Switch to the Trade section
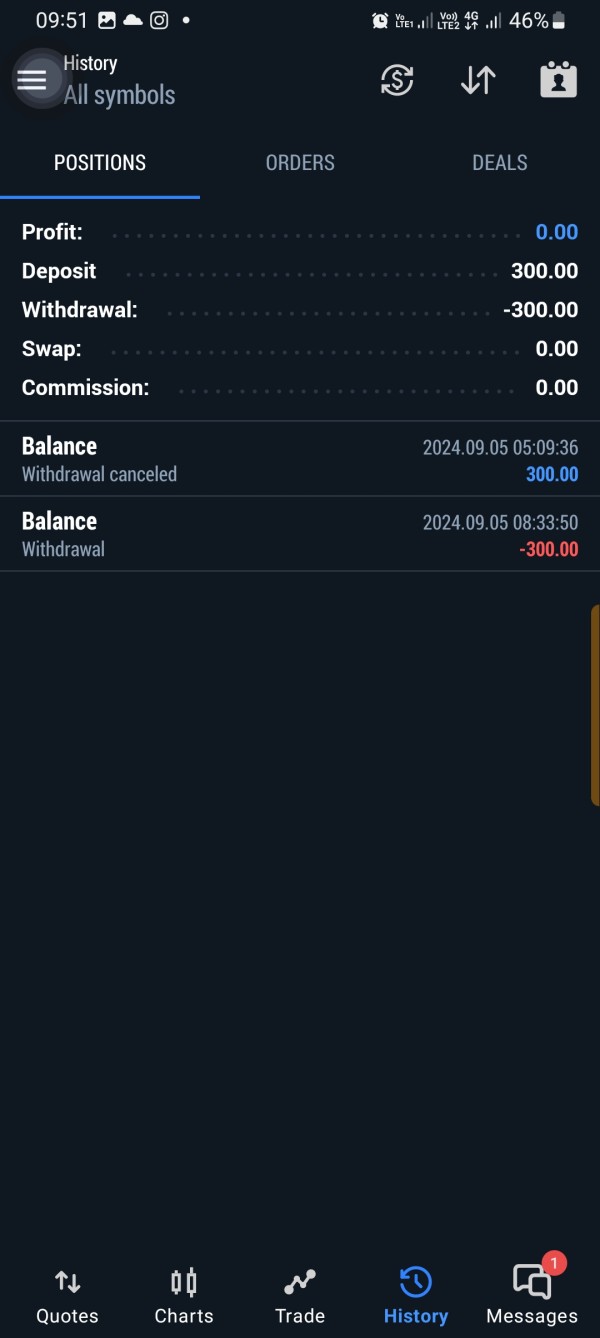Image resolution: width=600 pixels, height=1338 pixels. pyautogui.click(x=300, y=1296)
